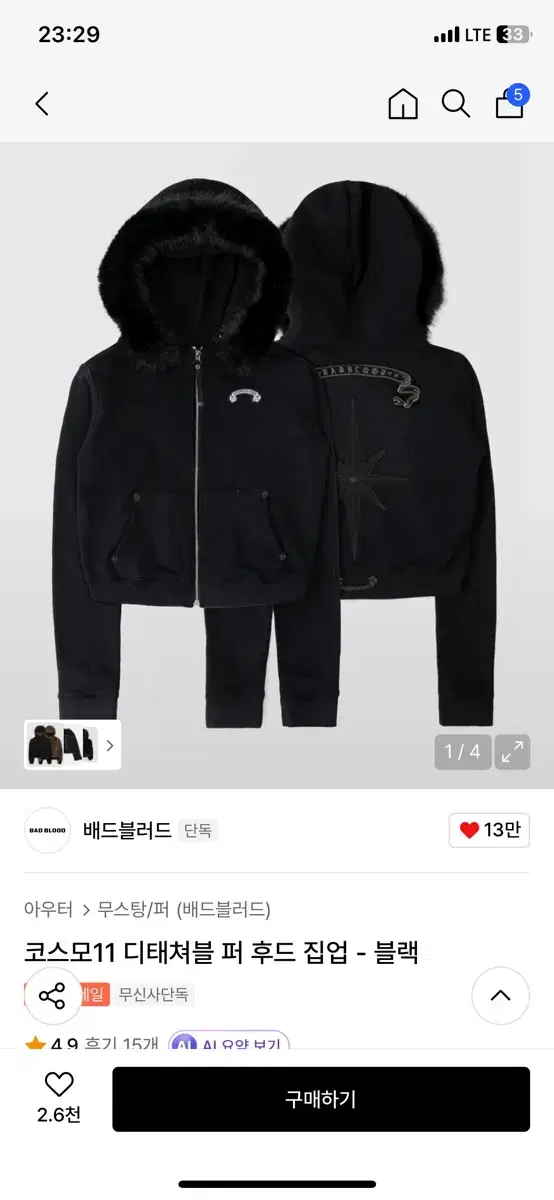This screenshot has height=1200, width=554.
Task: Open the product image thumbnail strip
Action: (72, 745)
